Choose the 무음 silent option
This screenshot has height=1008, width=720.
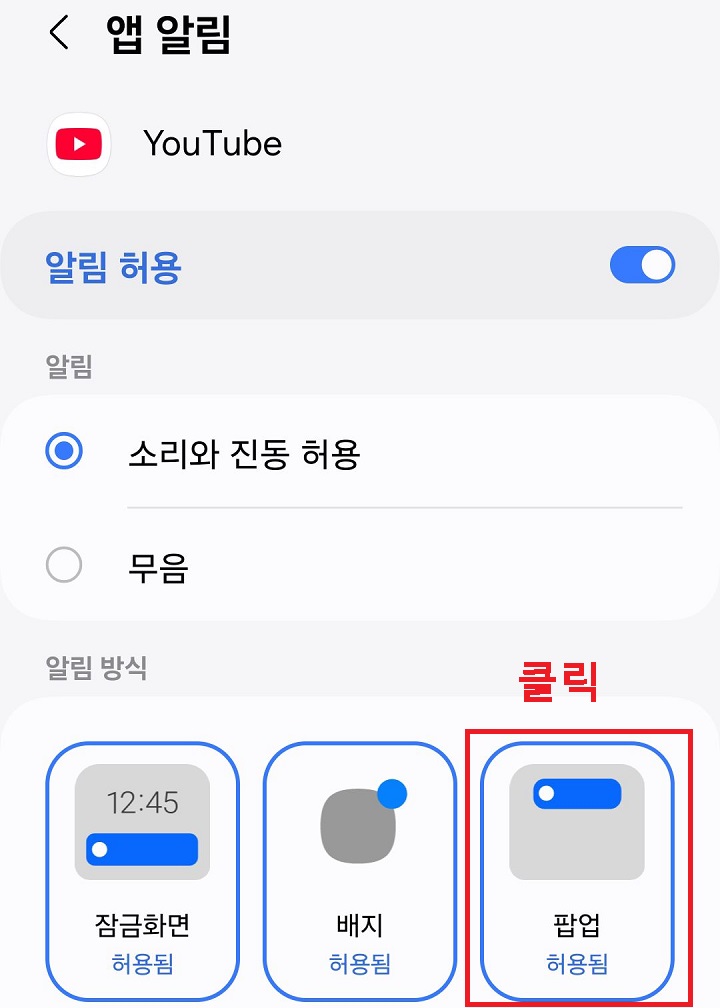coord(64,565)
